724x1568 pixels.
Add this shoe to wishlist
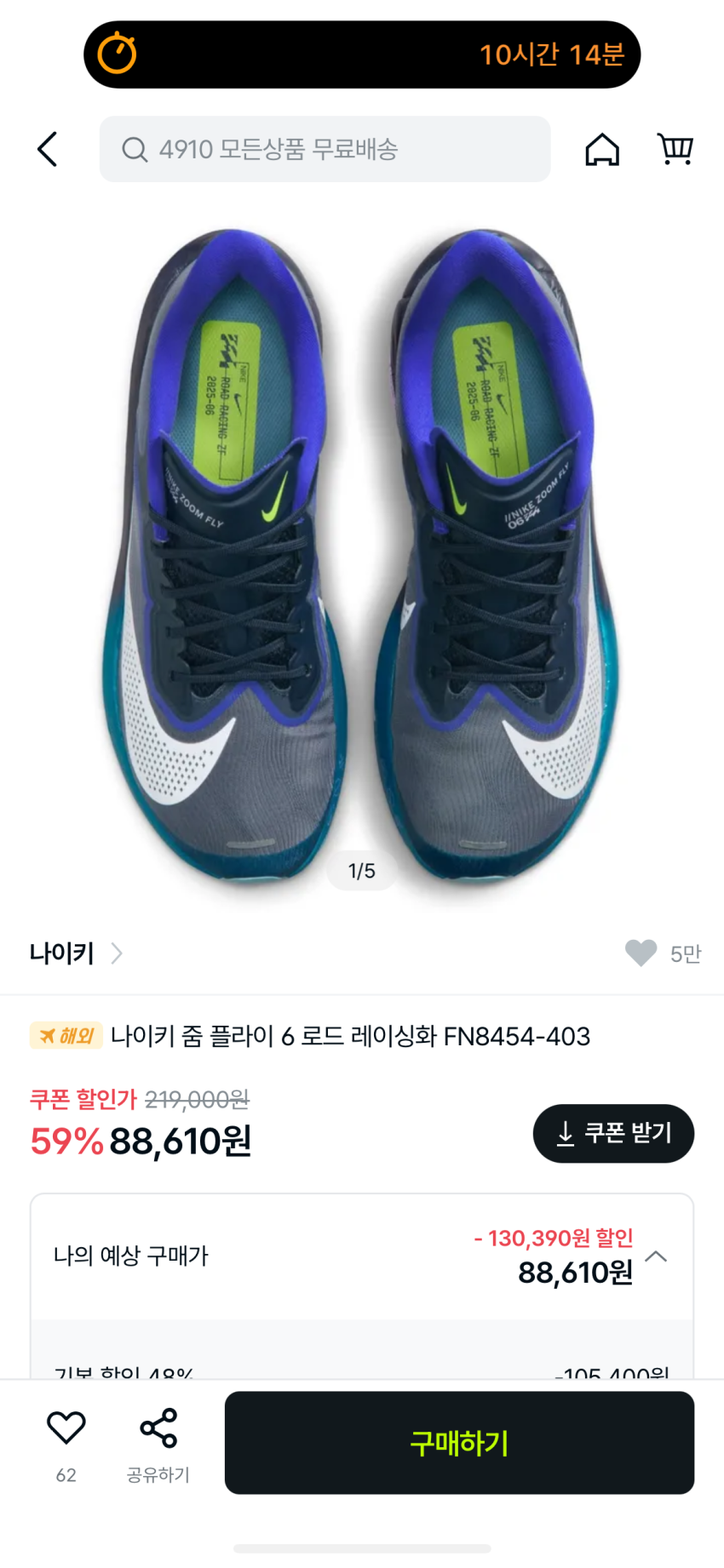(66, 1428)
